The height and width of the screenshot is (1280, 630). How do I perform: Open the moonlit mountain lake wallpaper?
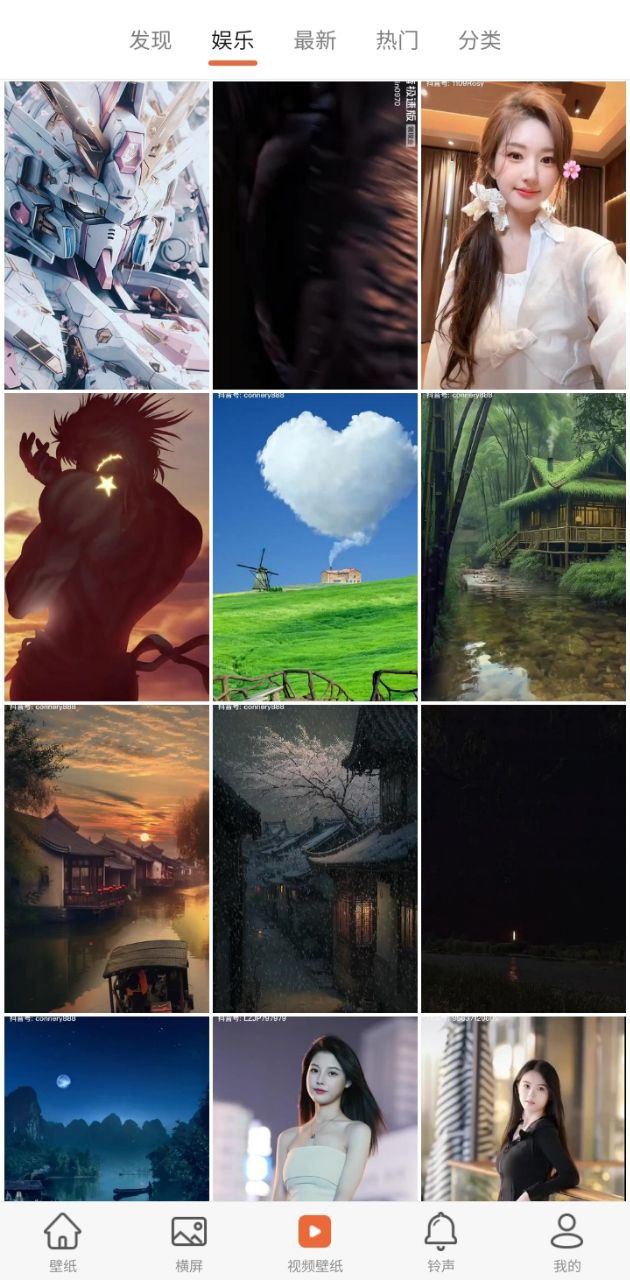(x=107, y=1108)
